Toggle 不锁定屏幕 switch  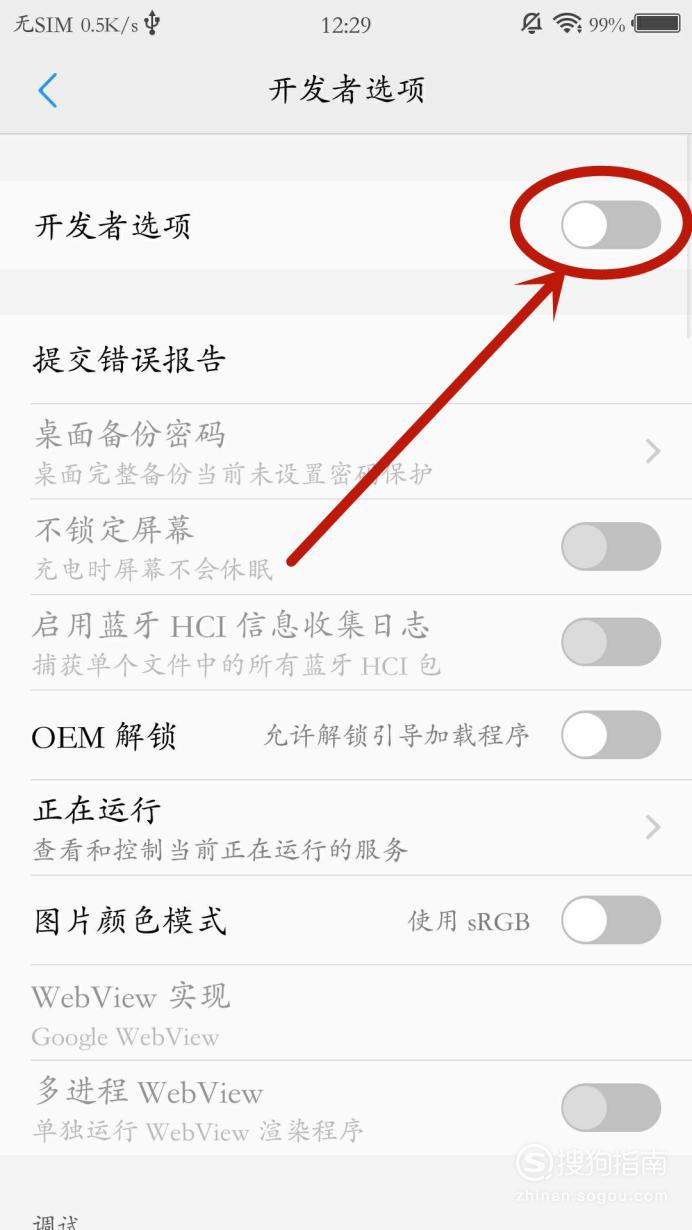point(610,547)
